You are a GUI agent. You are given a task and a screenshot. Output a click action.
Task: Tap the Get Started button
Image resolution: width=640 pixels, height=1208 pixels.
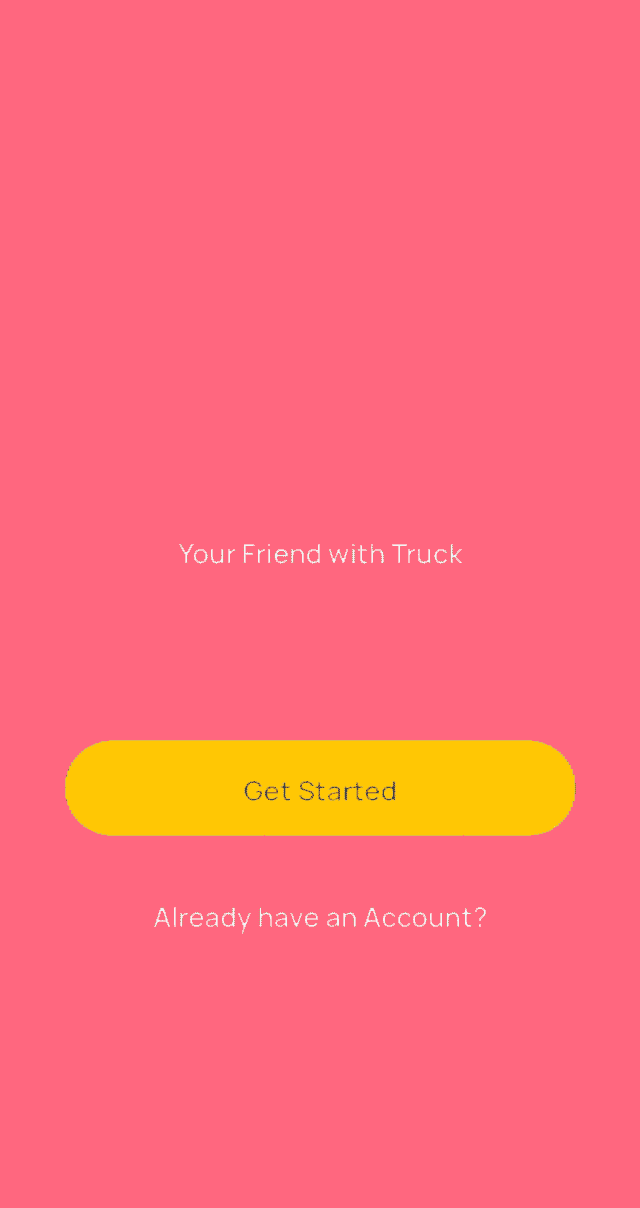(x=320, y=788)
